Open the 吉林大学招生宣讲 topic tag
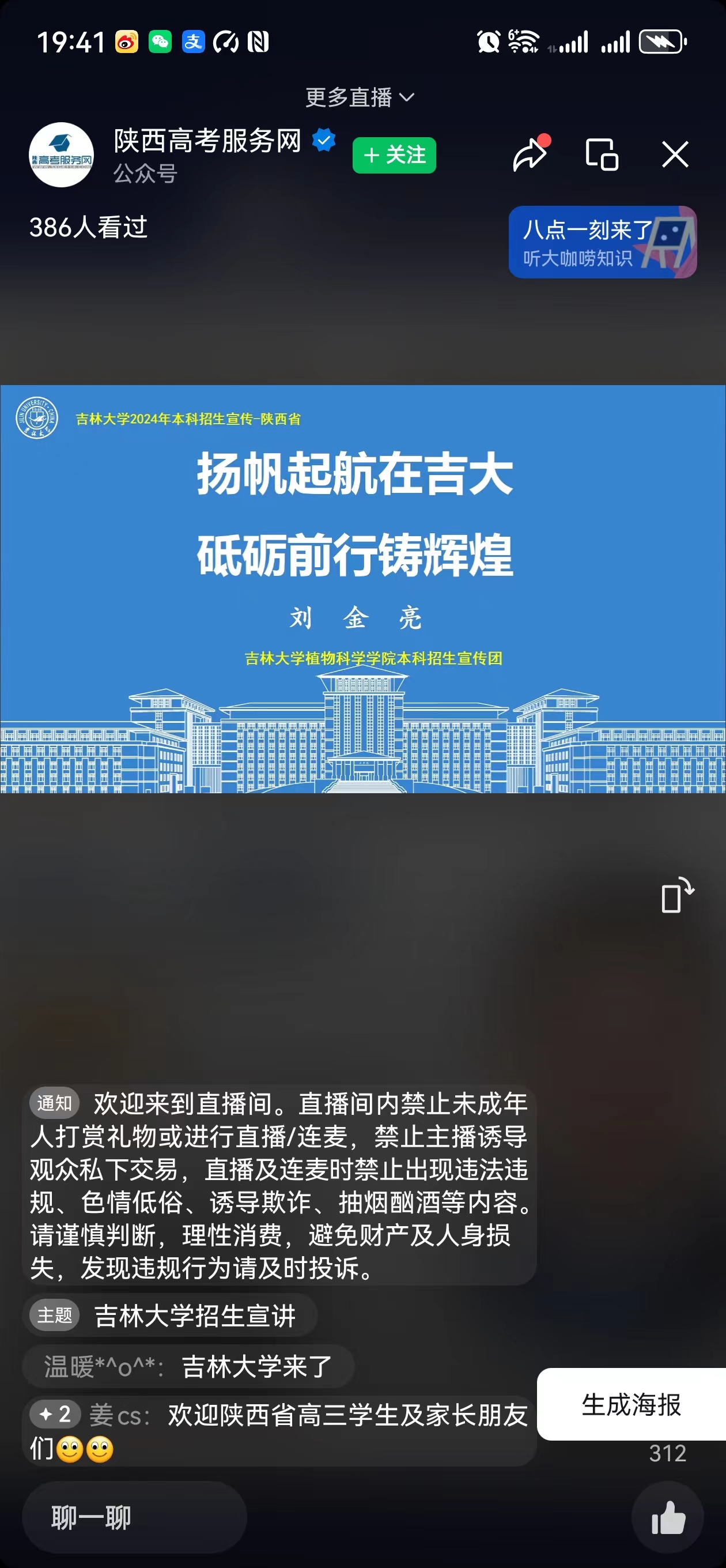Viewport: 726px width, 1568px height. [x=170, y=1316]
